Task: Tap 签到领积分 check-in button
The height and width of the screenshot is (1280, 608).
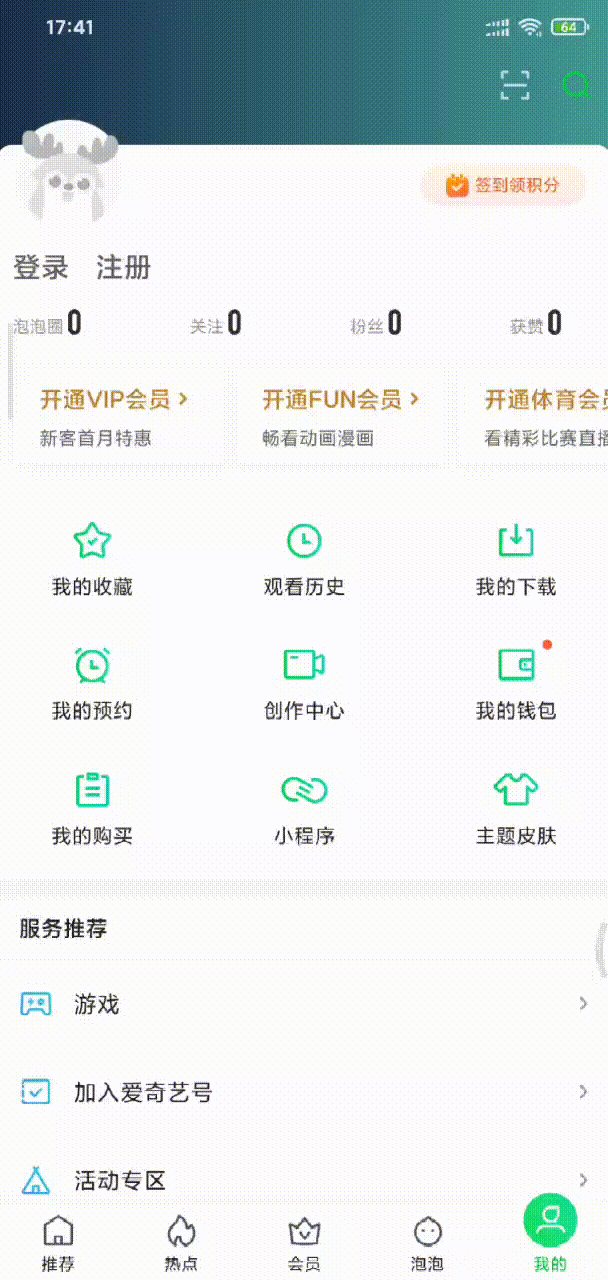Action: pyautogui.click(x=502, y=185)
